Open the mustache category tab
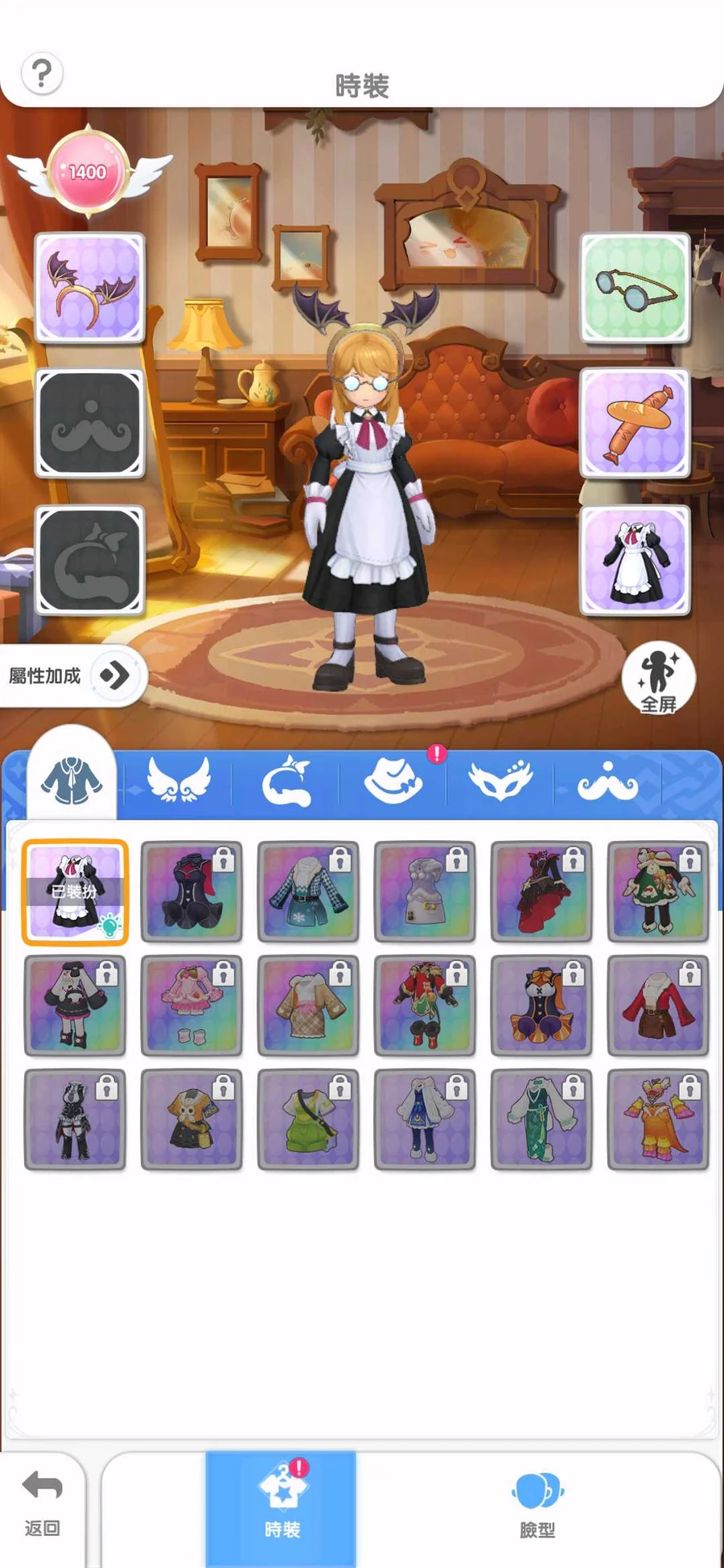The height and width of the screenshot is (1568, 724). pos(607,781)
